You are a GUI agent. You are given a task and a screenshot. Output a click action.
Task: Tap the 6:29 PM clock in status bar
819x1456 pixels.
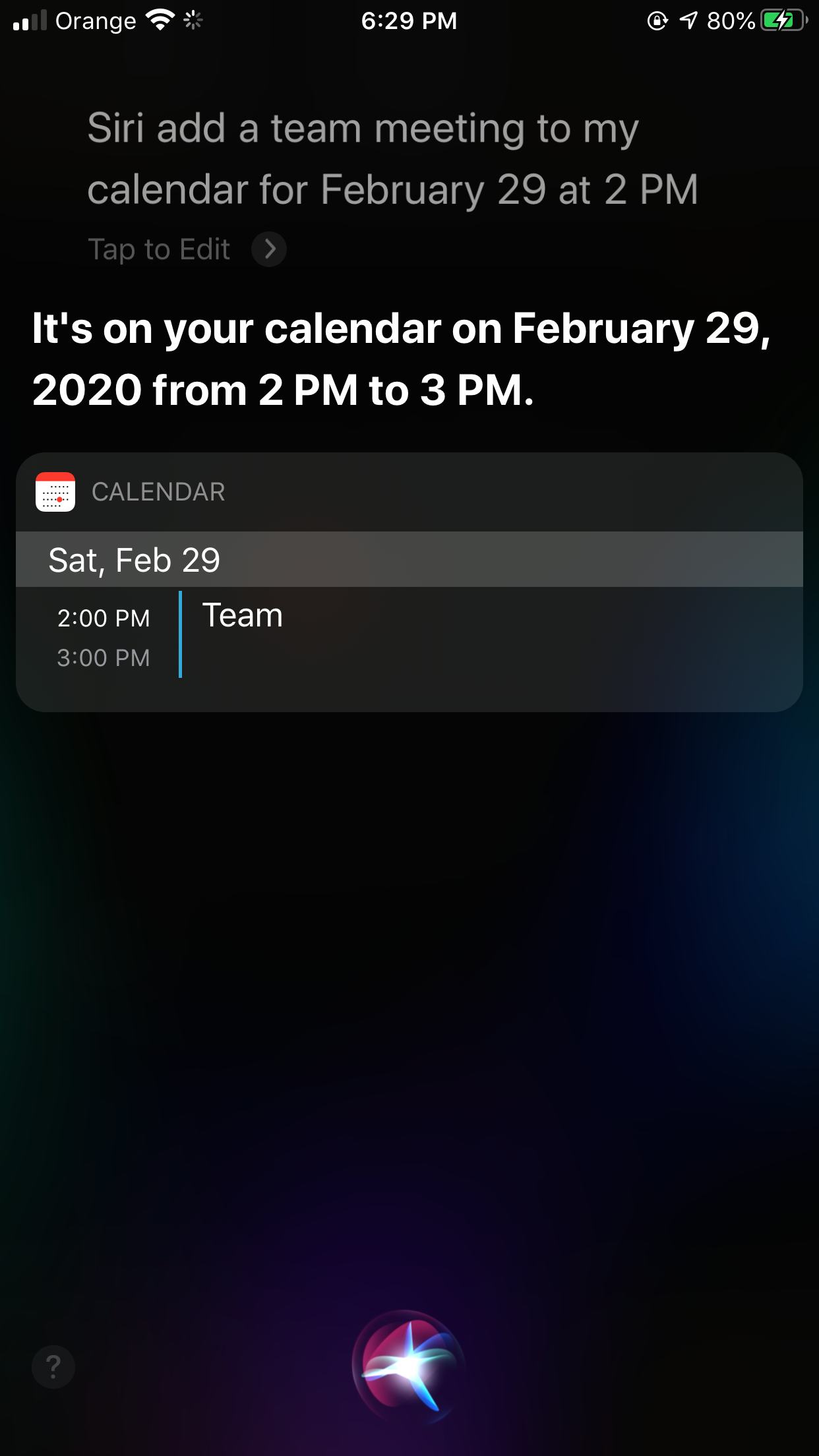[409, 20]
